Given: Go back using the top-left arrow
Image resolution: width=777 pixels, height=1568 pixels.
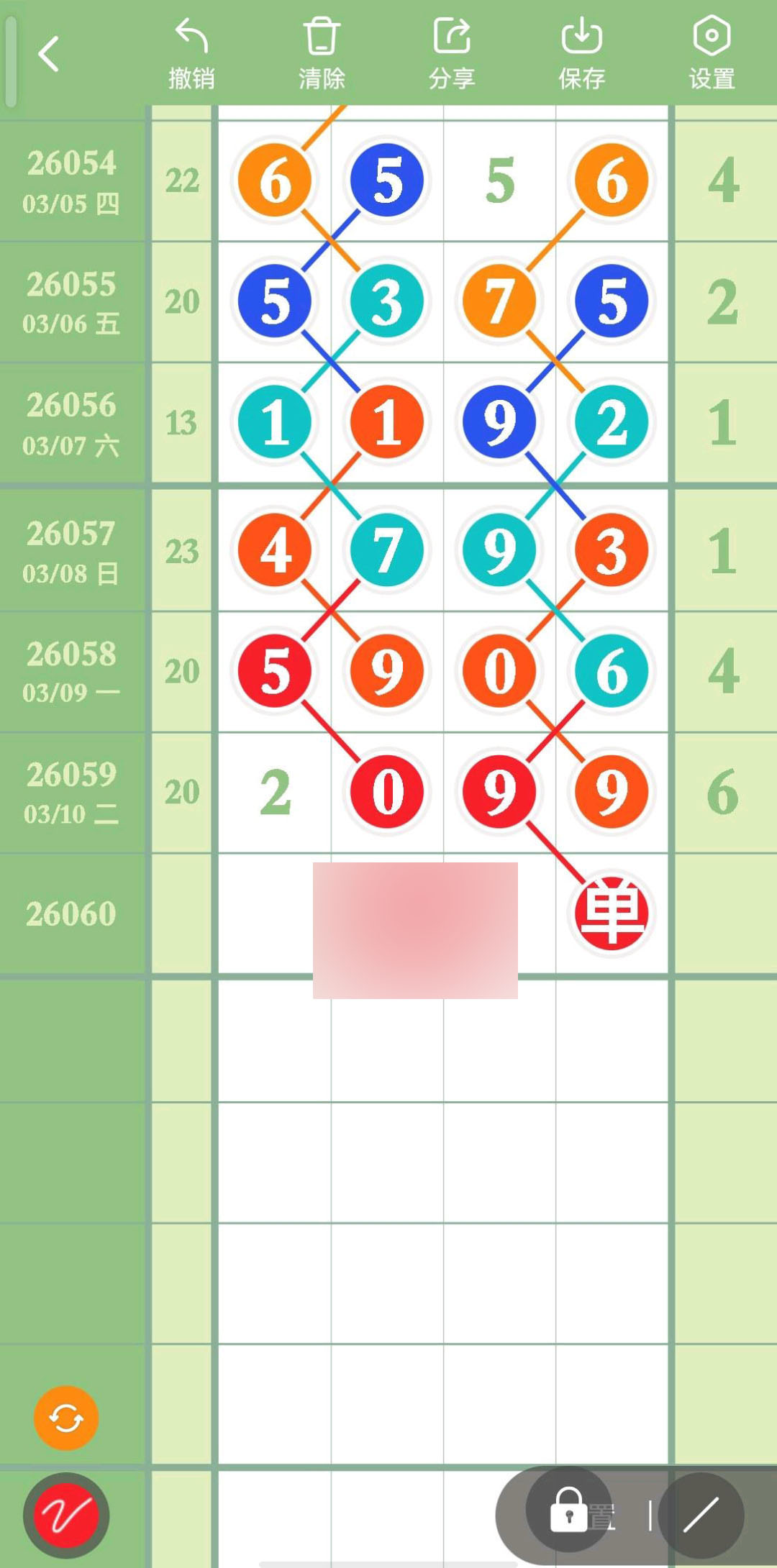Looking at the screenshot, I should point(48,54).
